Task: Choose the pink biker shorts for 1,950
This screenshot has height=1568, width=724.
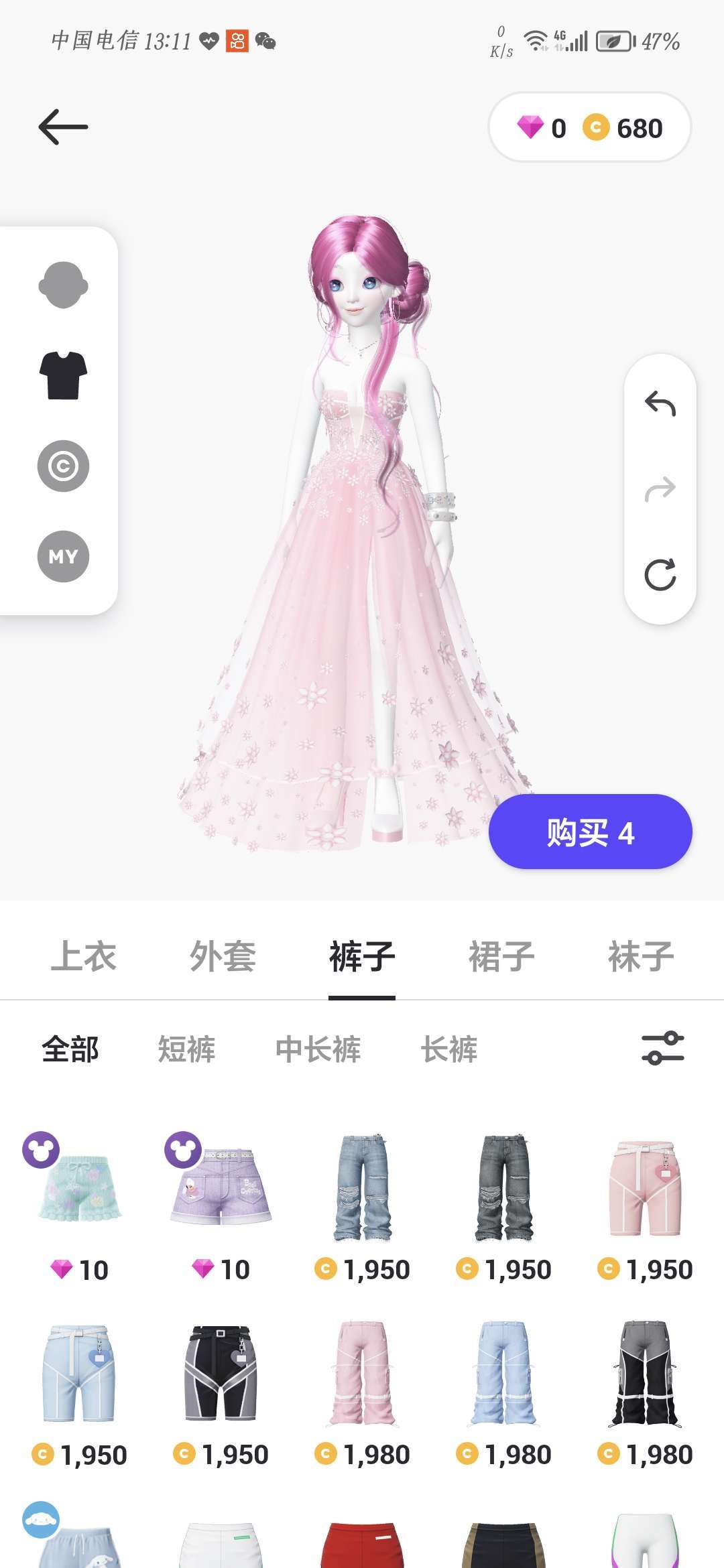Action: [x=645, y=1187]
